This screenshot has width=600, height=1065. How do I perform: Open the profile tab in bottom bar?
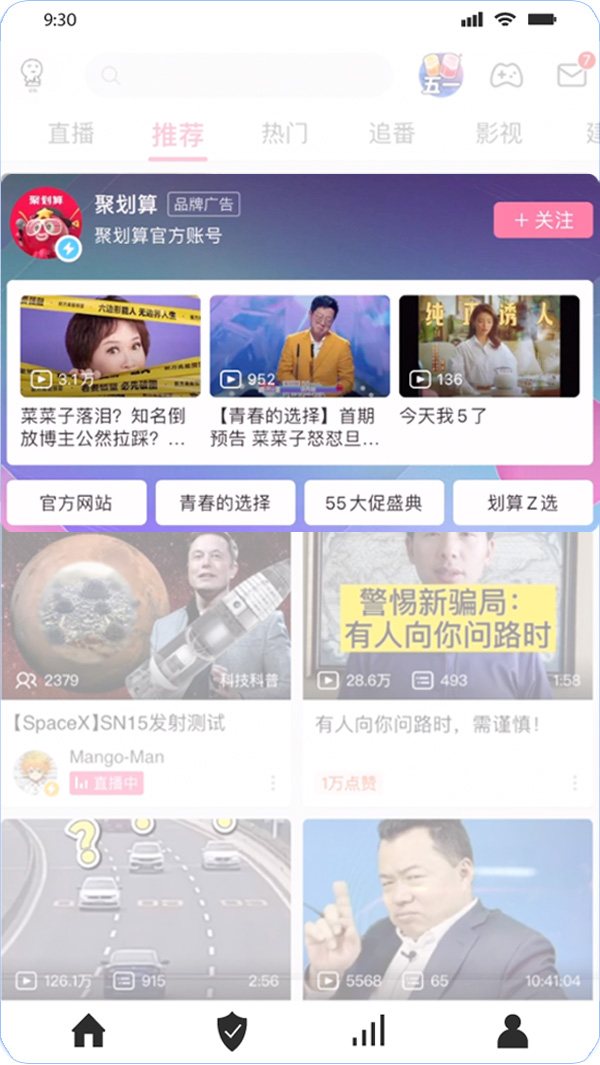(512, 1031)
